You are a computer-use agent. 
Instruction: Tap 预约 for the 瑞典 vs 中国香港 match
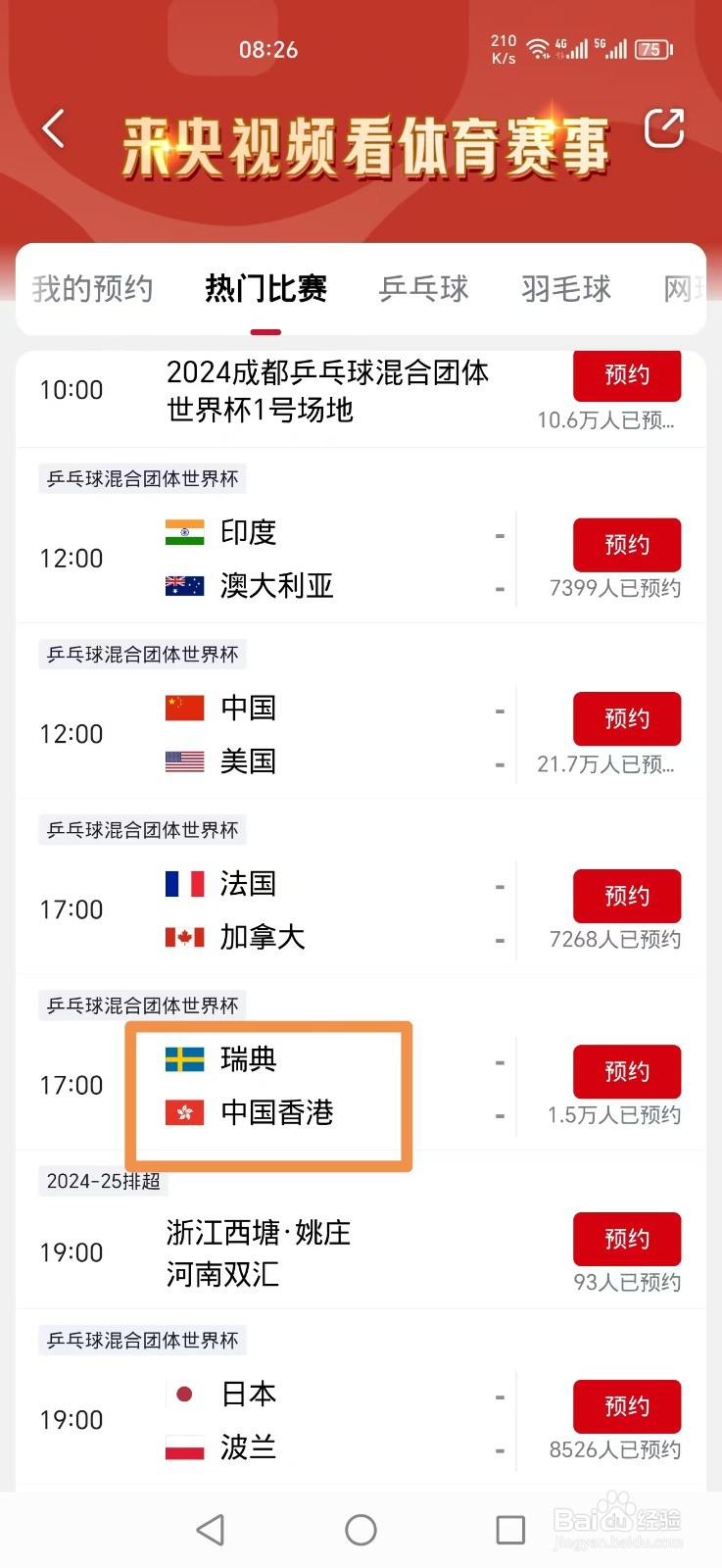tap(627, 1071)
